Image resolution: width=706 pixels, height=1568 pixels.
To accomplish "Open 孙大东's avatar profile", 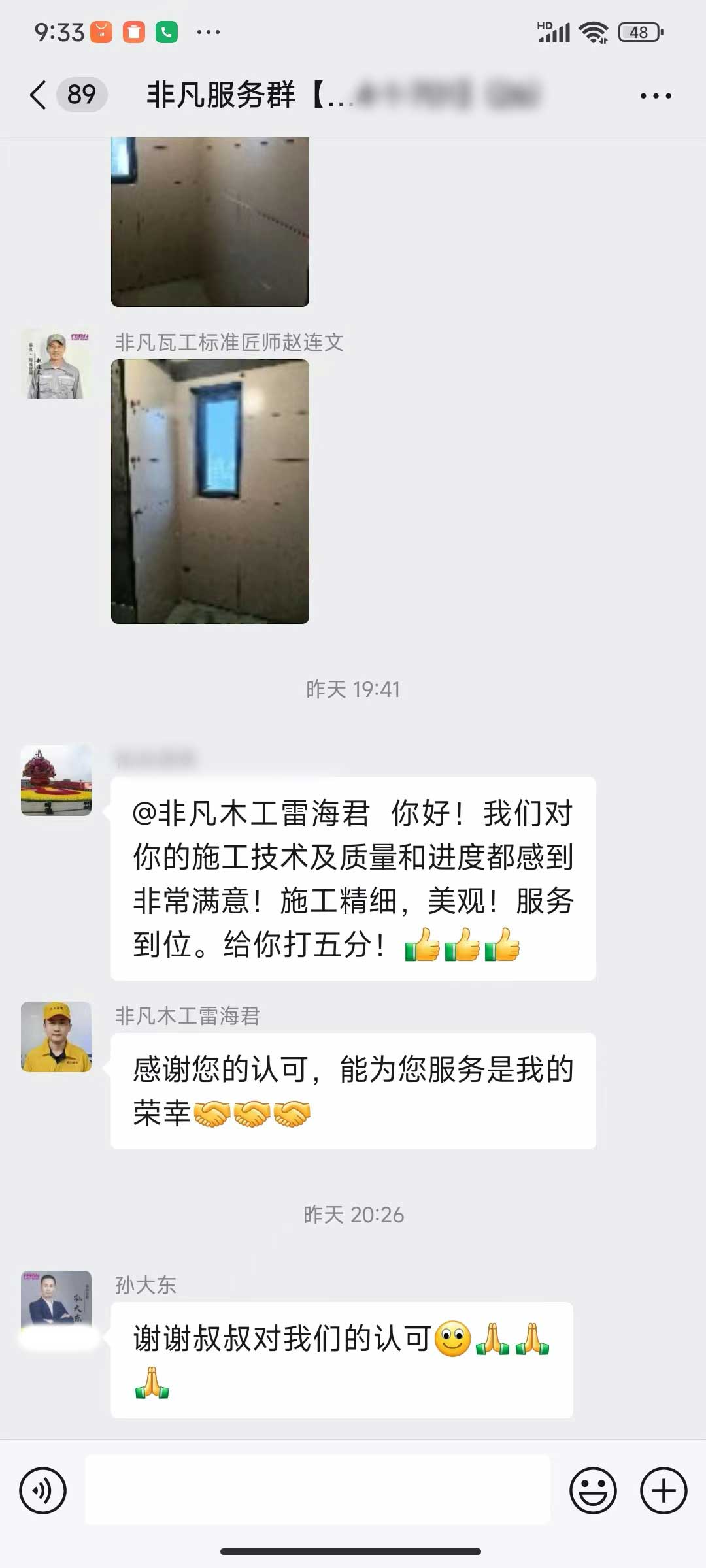I will coord(56,1301).
